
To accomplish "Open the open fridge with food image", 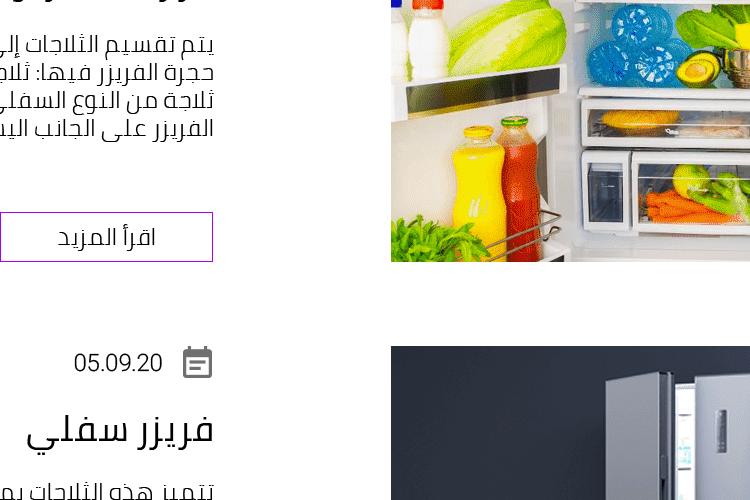I will [570, 130].
